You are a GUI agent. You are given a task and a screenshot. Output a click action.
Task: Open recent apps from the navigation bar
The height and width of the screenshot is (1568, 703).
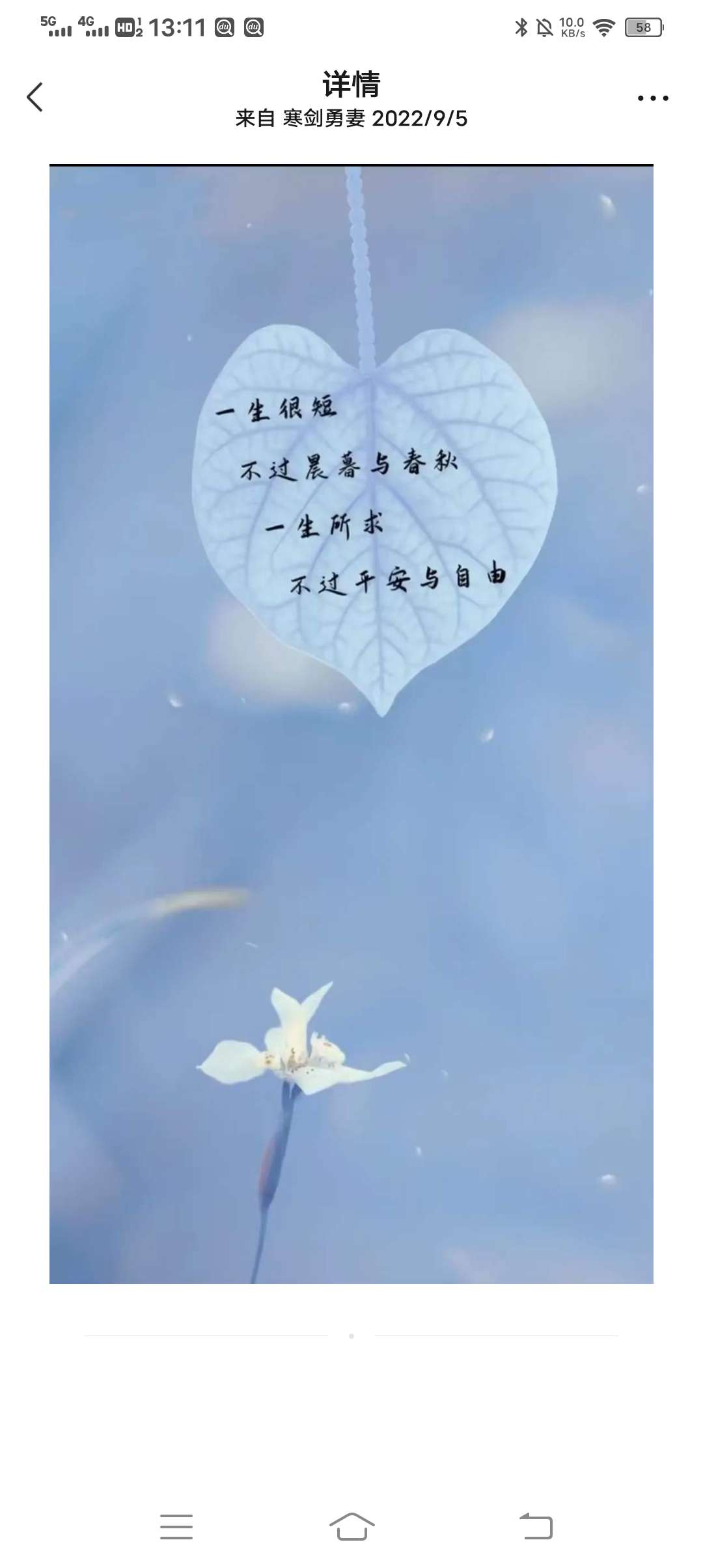tap(176, 1527)
